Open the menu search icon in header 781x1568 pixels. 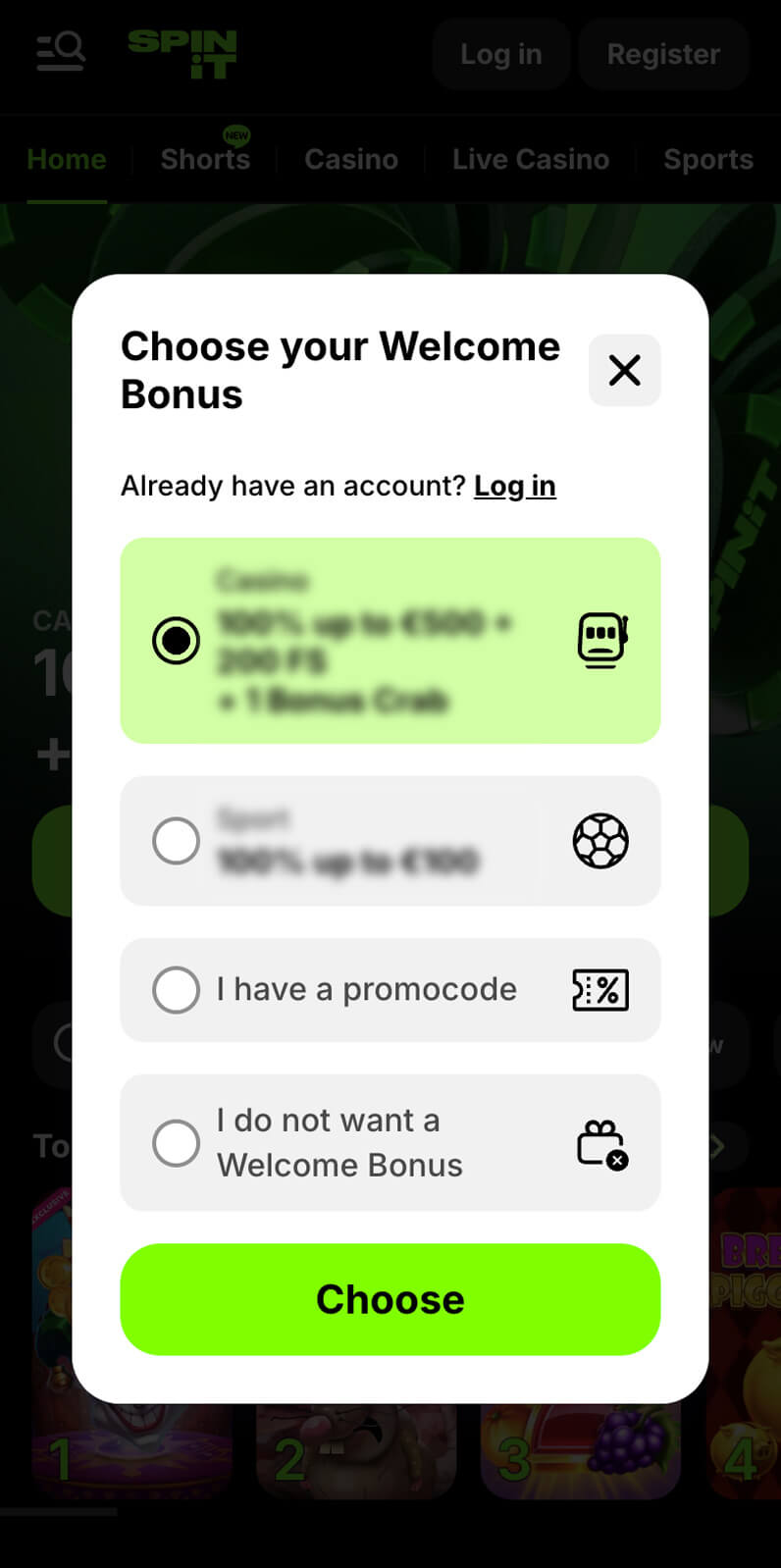coord(61,52)
